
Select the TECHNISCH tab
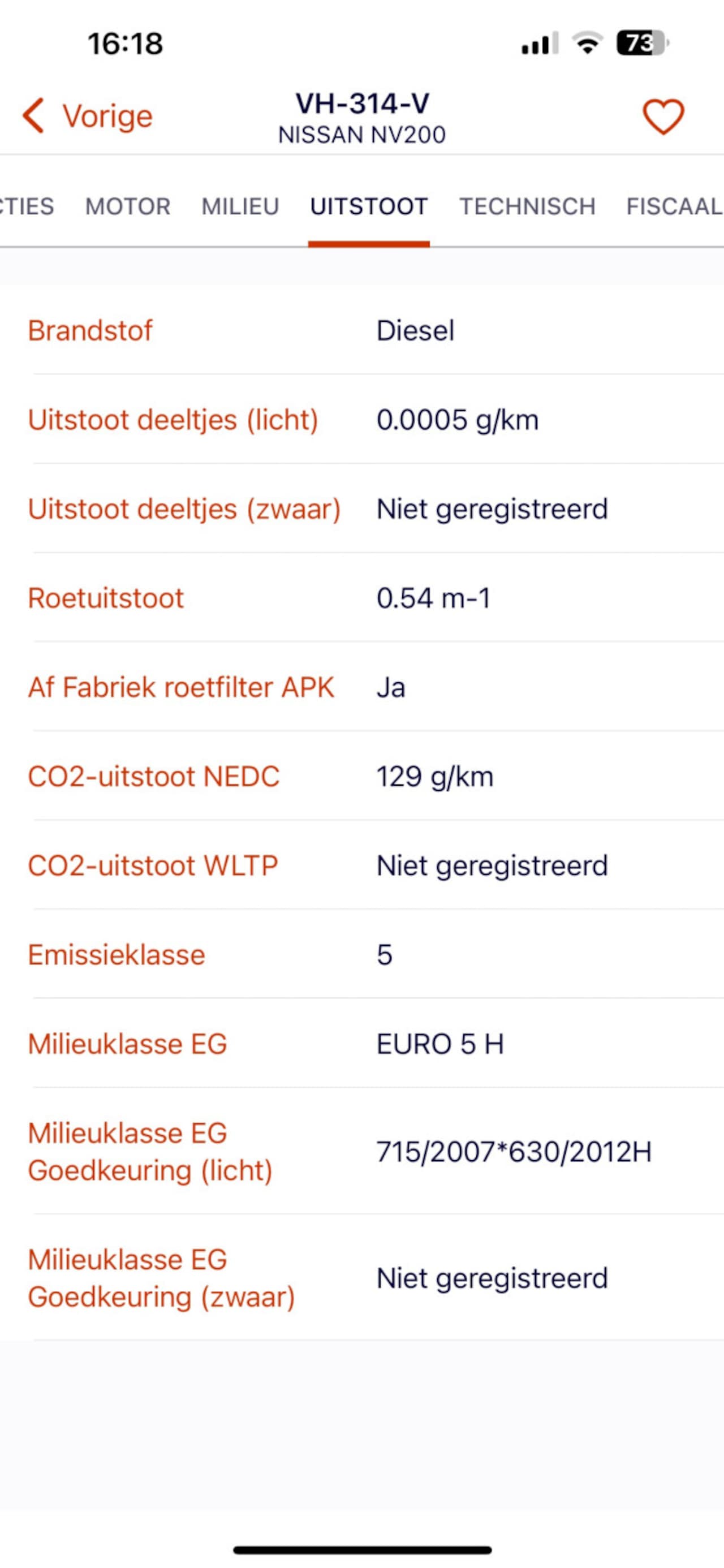[x=527, y=206]
